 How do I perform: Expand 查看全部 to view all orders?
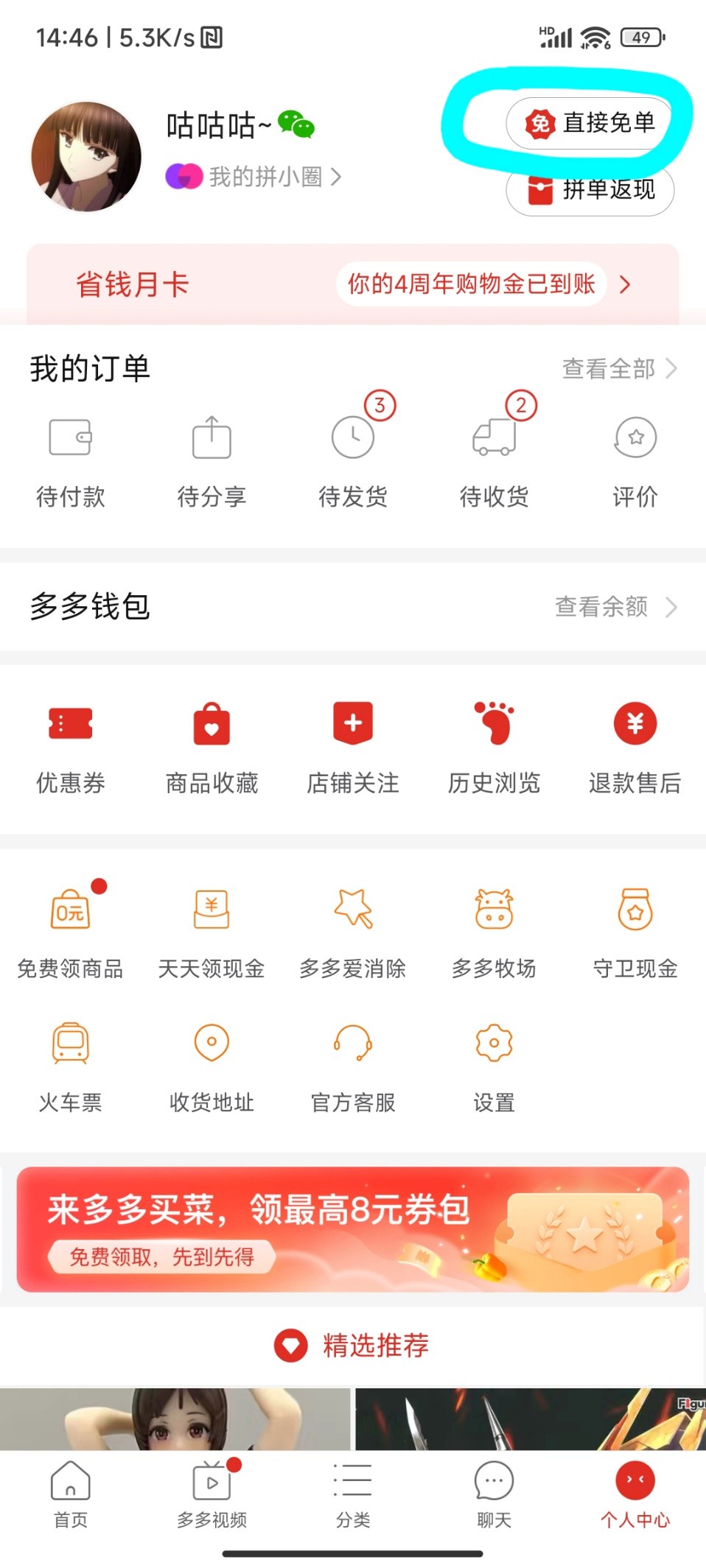pyautogui.click(x=618, y=369)
